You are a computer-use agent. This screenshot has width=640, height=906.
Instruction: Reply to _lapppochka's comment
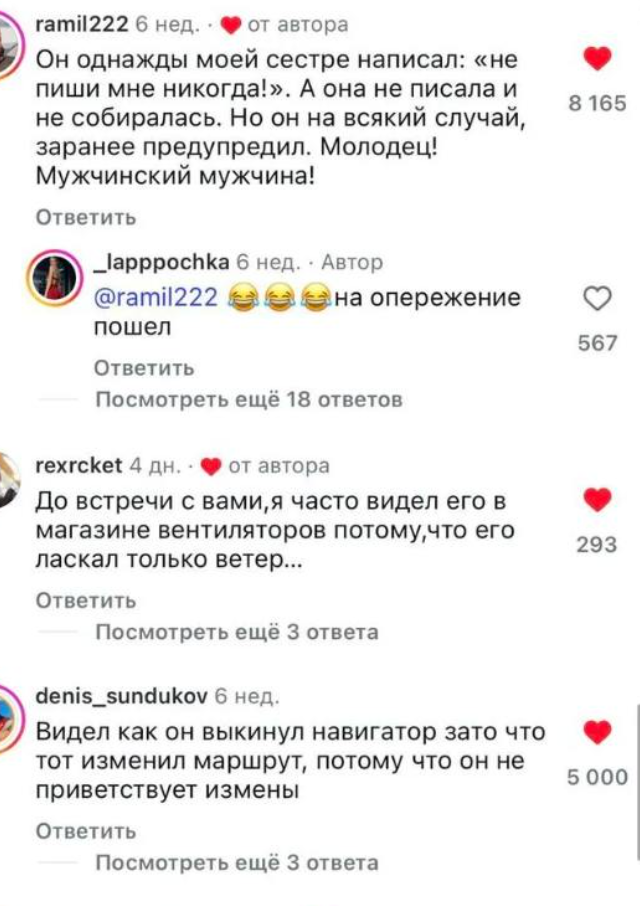pyautogui.click(x=144, y=368)
